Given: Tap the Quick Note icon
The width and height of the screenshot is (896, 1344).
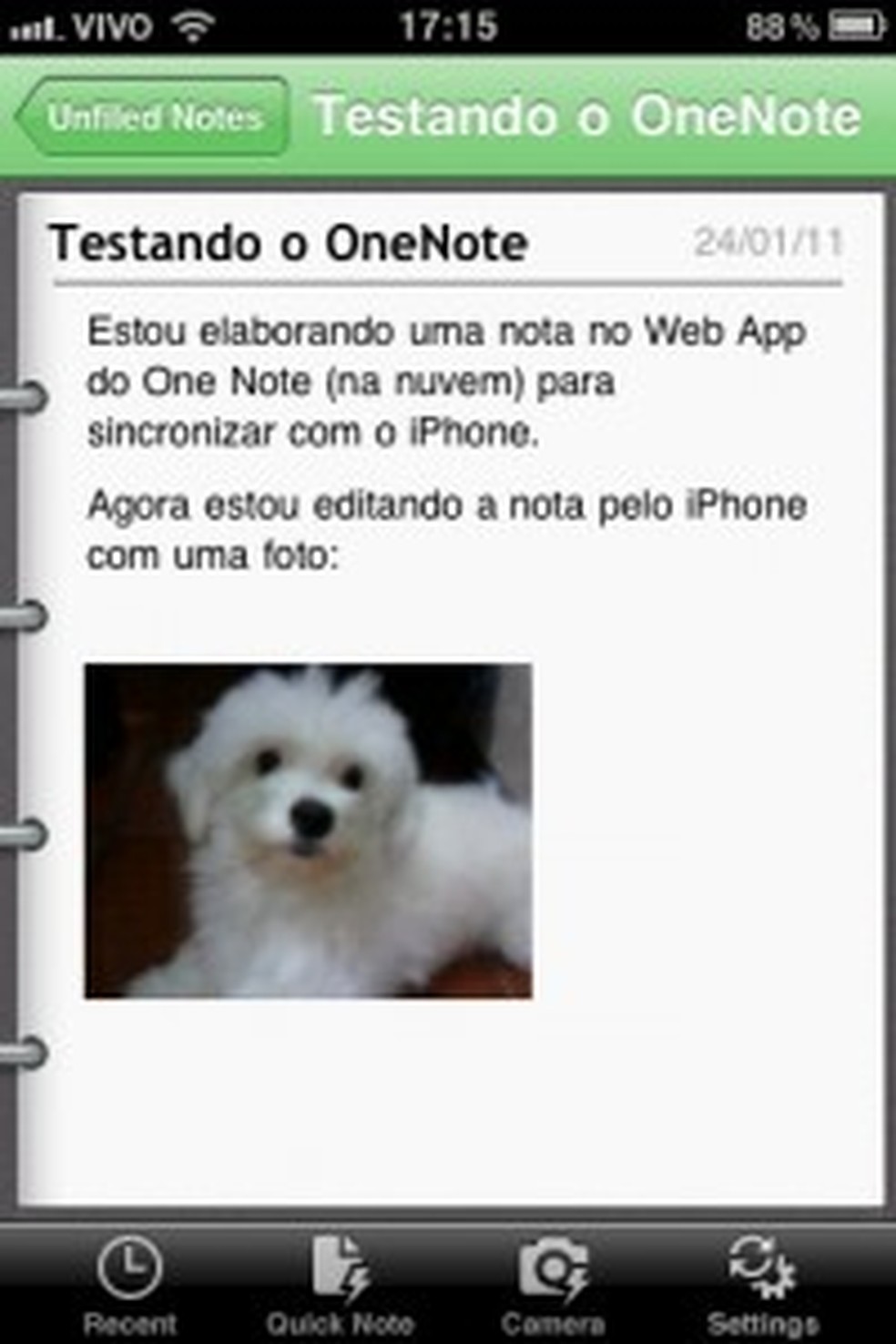Looking at the screenshot, I should [335, 1265].
